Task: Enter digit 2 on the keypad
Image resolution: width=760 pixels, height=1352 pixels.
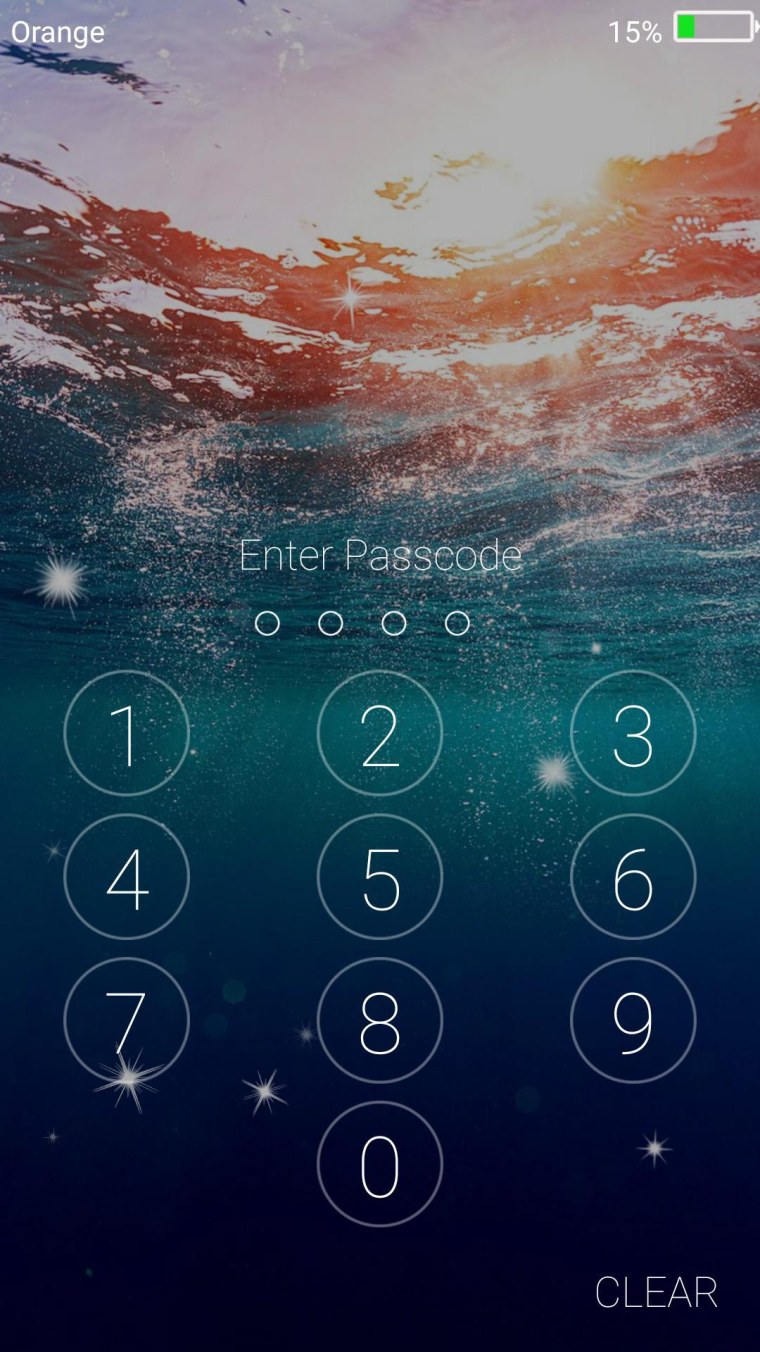Action: point(380,734)
